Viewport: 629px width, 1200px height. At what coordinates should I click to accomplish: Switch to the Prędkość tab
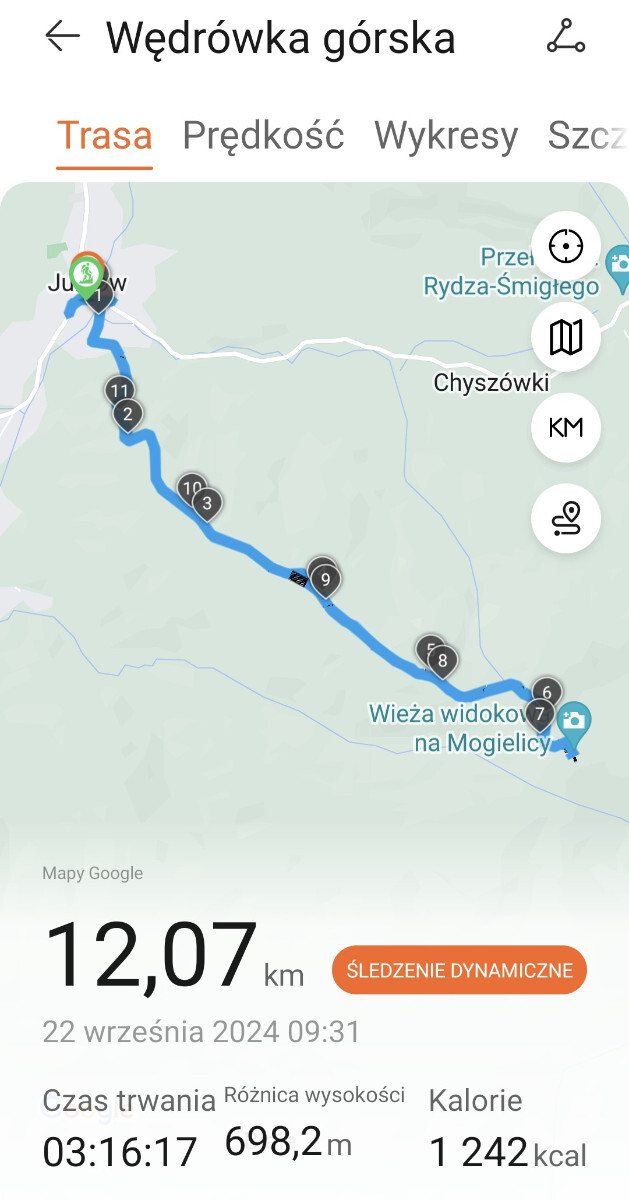263,135
